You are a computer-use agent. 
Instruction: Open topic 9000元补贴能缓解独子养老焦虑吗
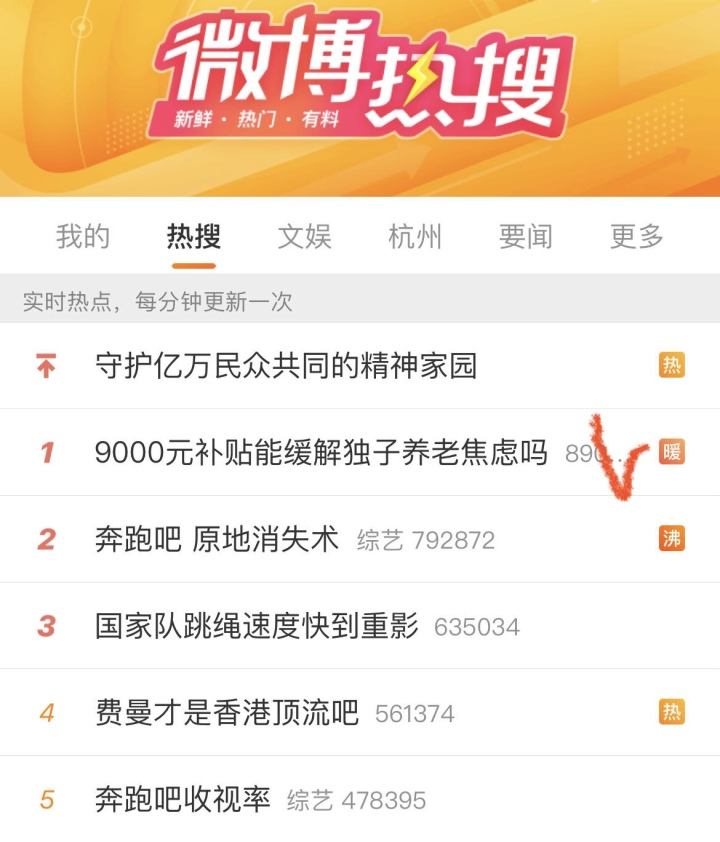point(321,453)
